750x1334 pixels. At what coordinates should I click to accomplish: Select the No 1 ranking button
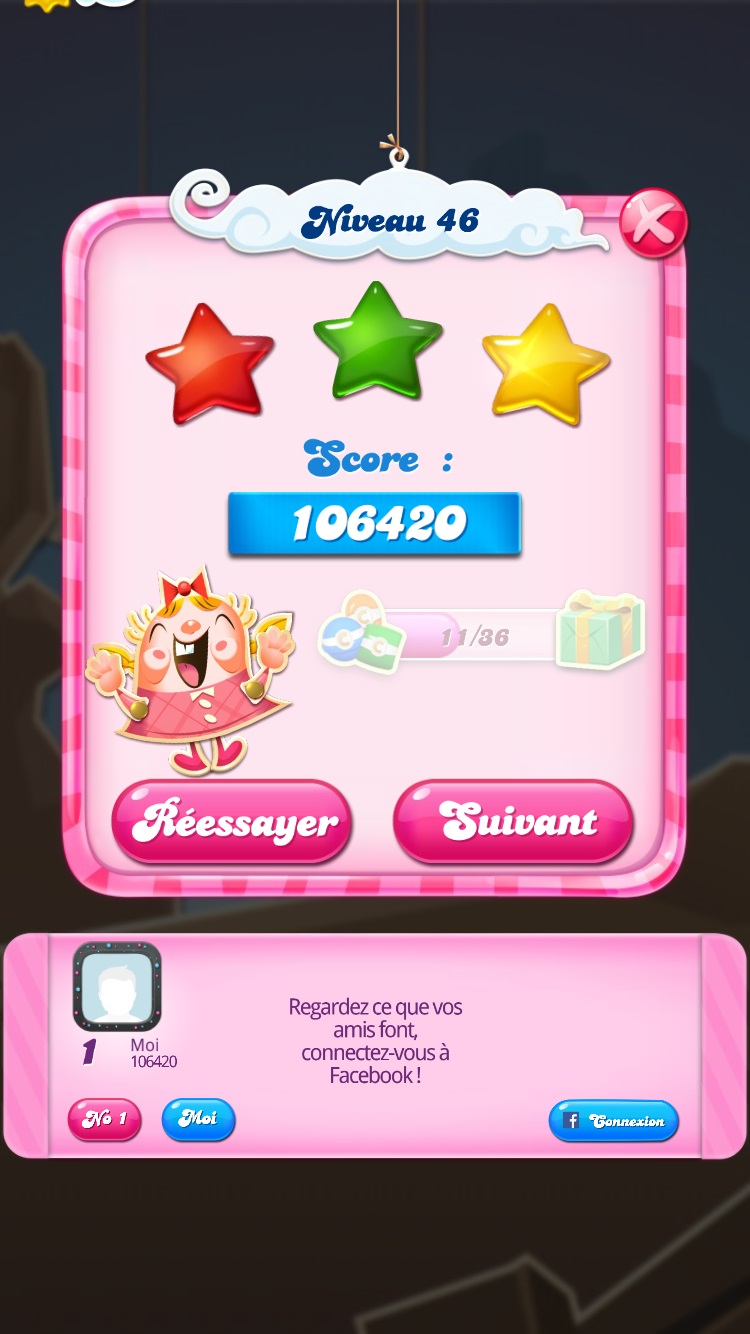click(x=104, y=1119)
